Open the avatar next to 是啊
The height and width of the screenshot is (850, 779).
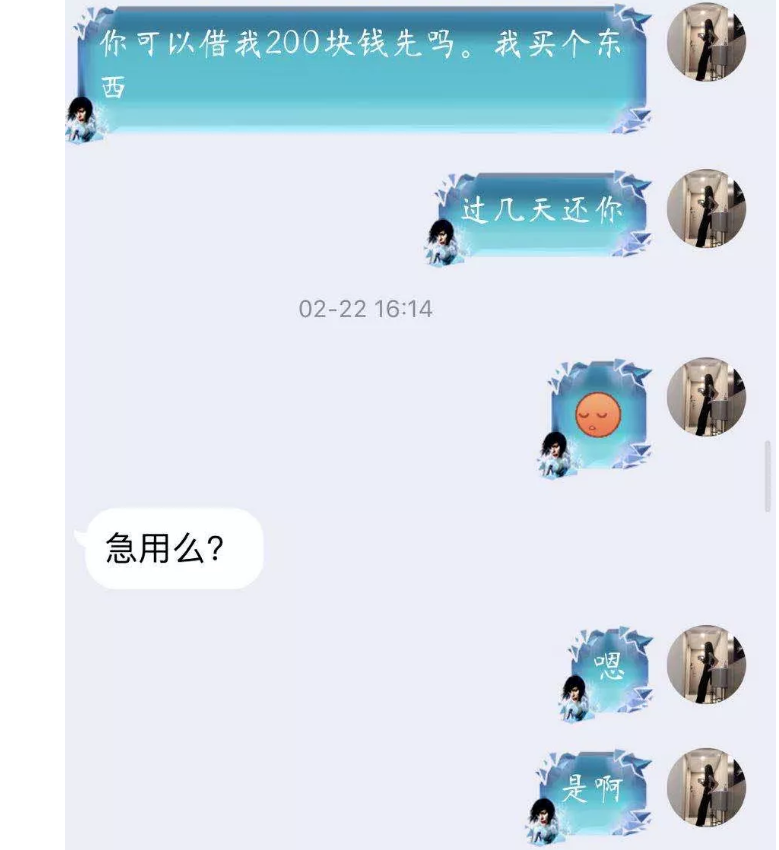click(706, 787)
